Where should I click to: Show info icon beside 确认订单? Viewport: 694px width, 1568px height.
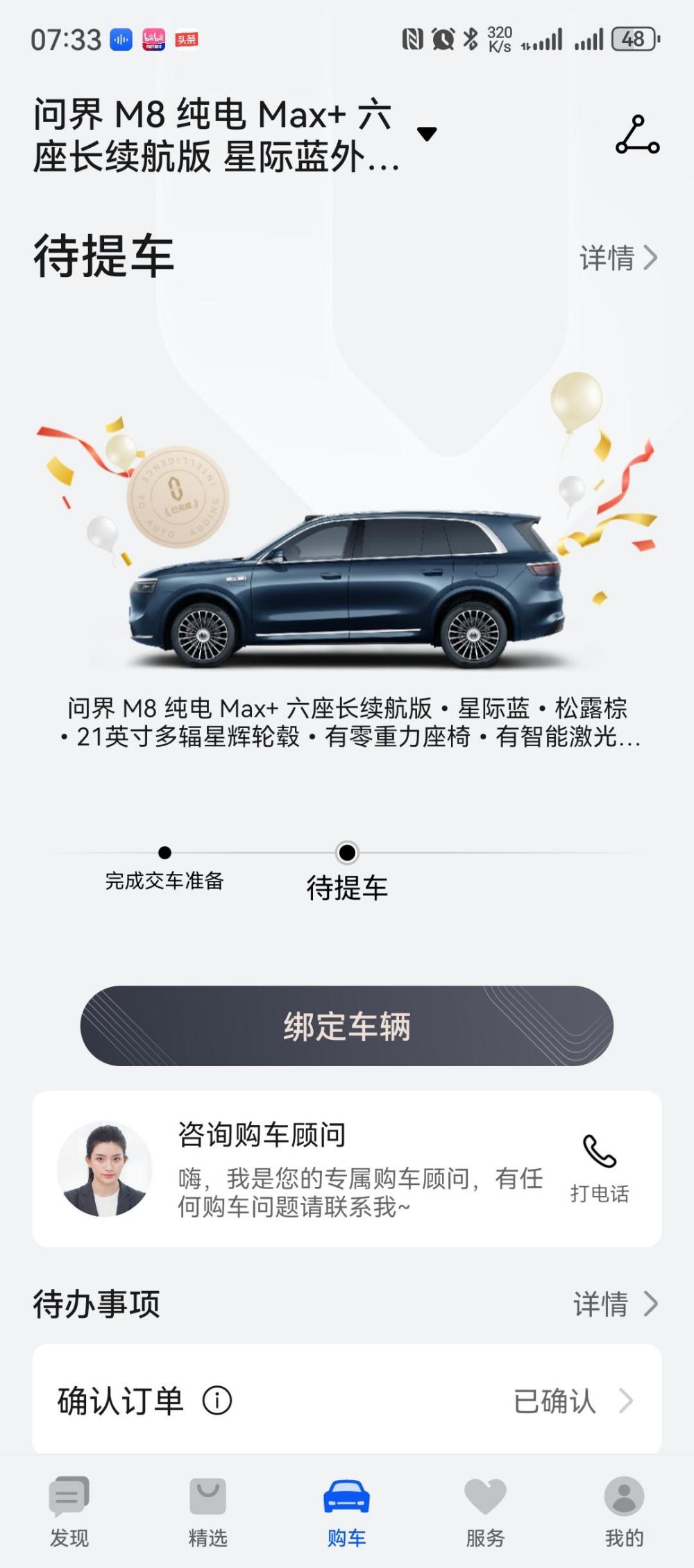point(217,1401)
